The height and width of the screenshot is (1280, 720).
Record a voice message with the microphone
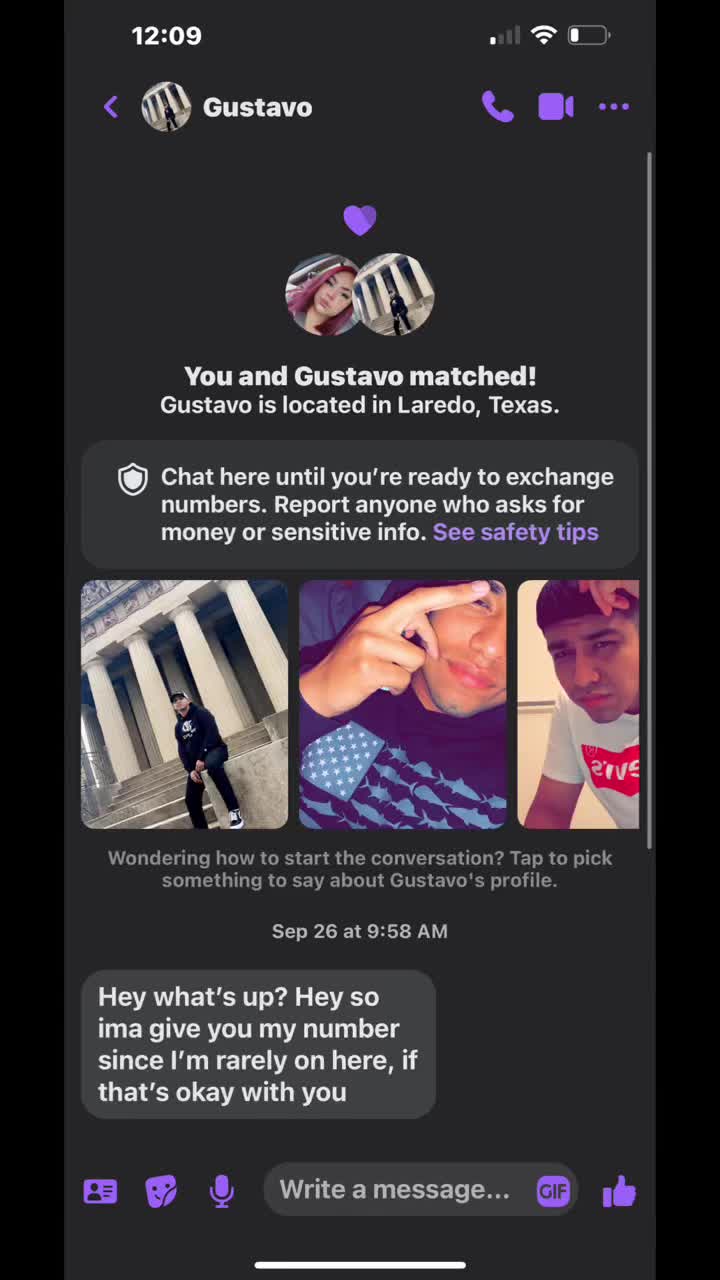coord(222,1191)
